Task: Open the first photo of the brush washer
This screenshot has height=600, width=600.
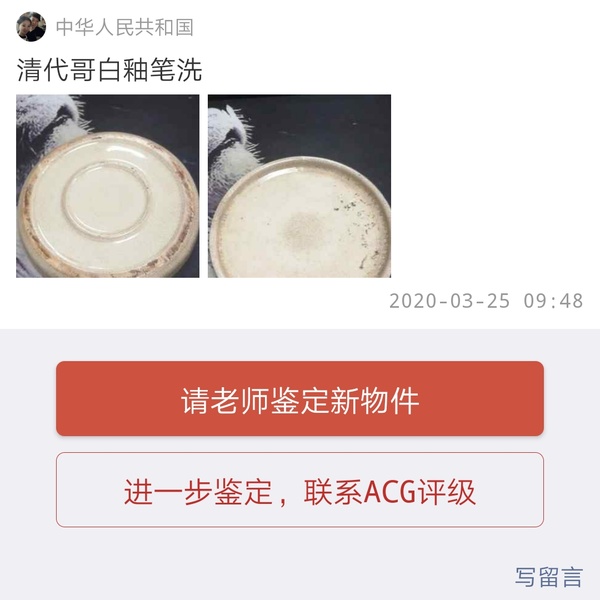Action: tap(107, 186)
